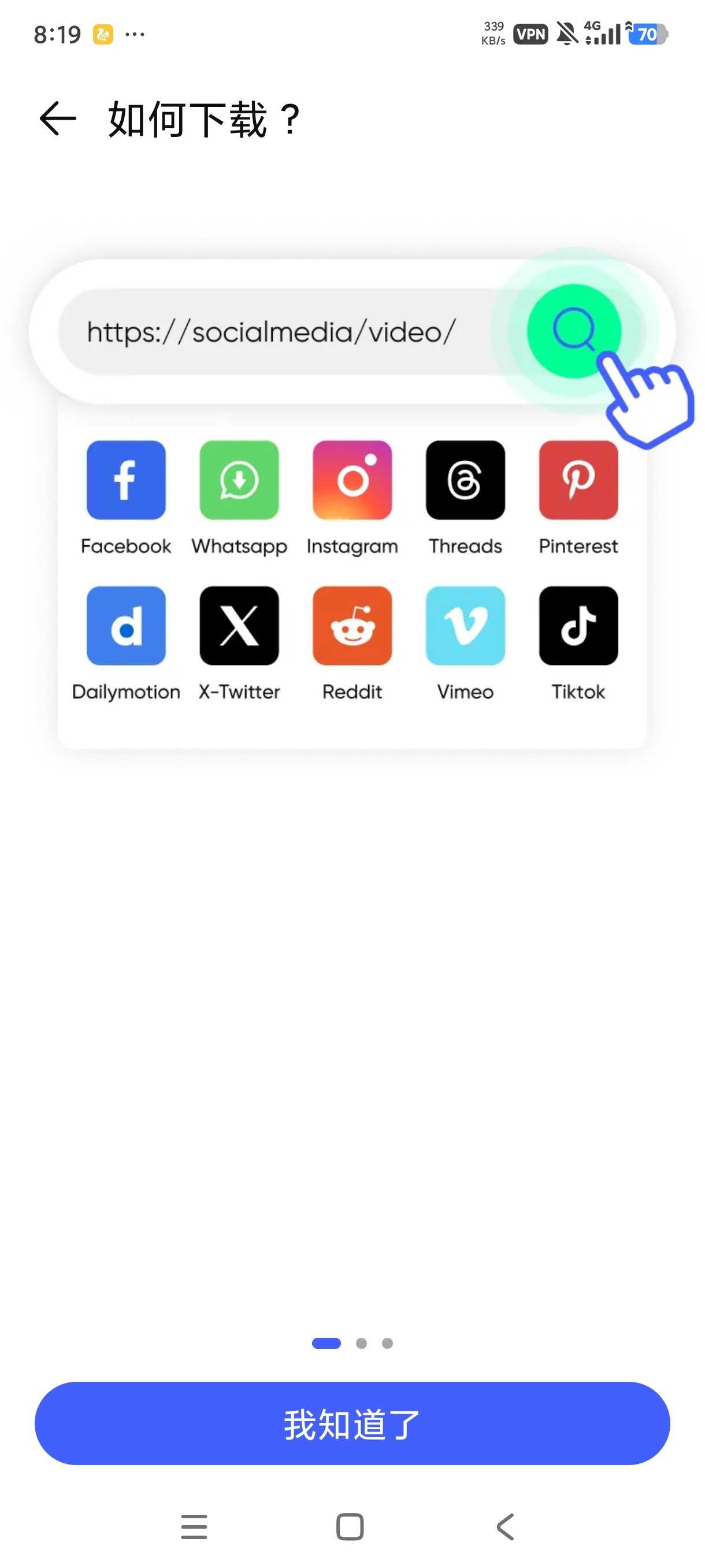Tap the 我知道了 button
The image size is (705, 1568).
click(x=352, y=1423)
